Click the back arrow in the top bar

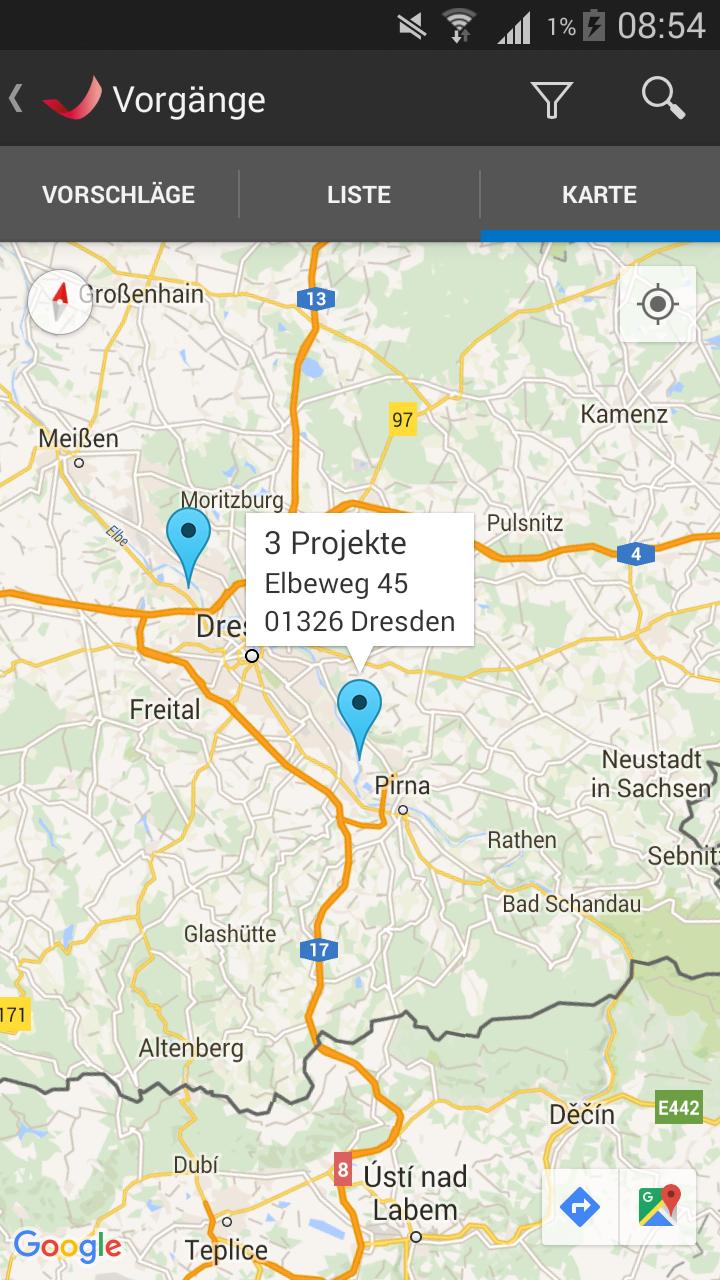coord(18,98)
